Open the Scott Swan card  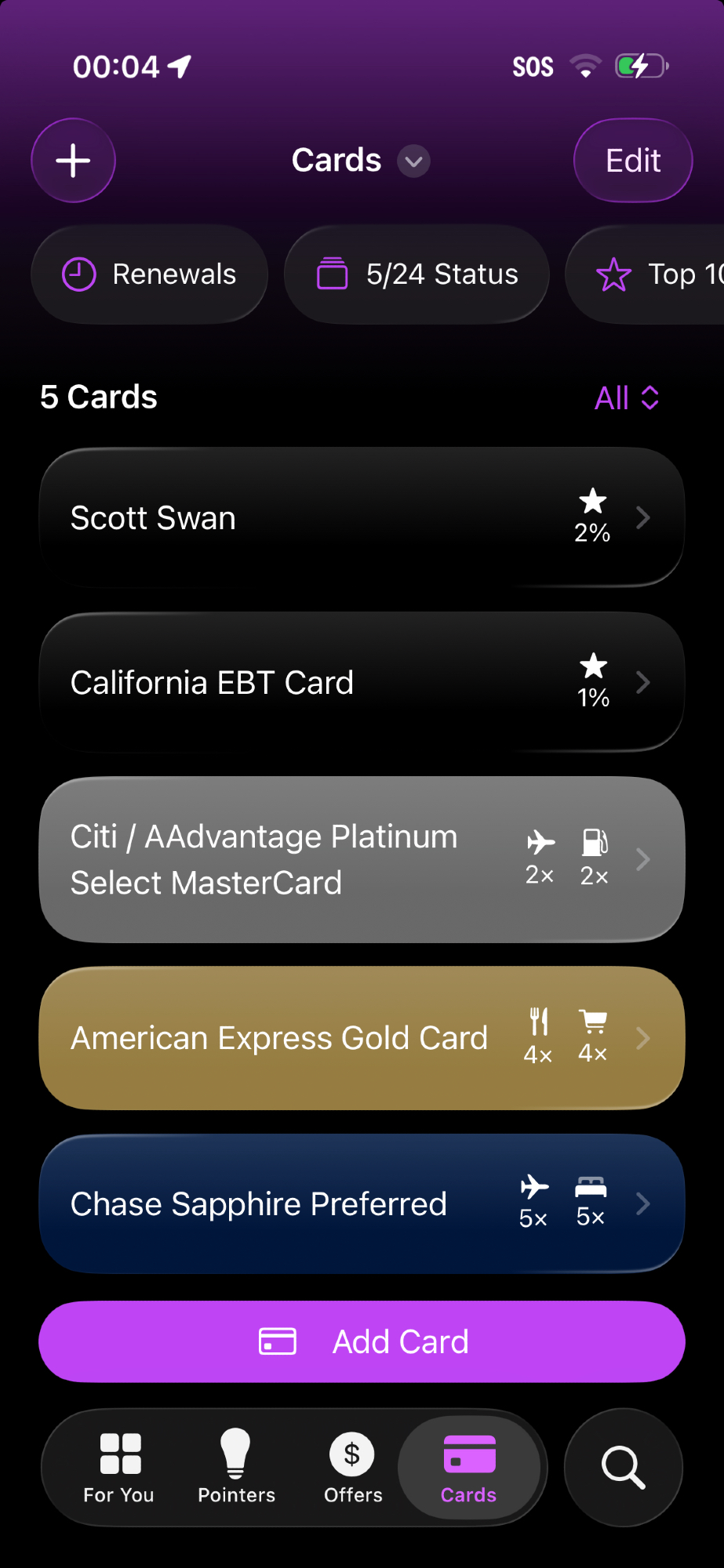pos(362,518)
